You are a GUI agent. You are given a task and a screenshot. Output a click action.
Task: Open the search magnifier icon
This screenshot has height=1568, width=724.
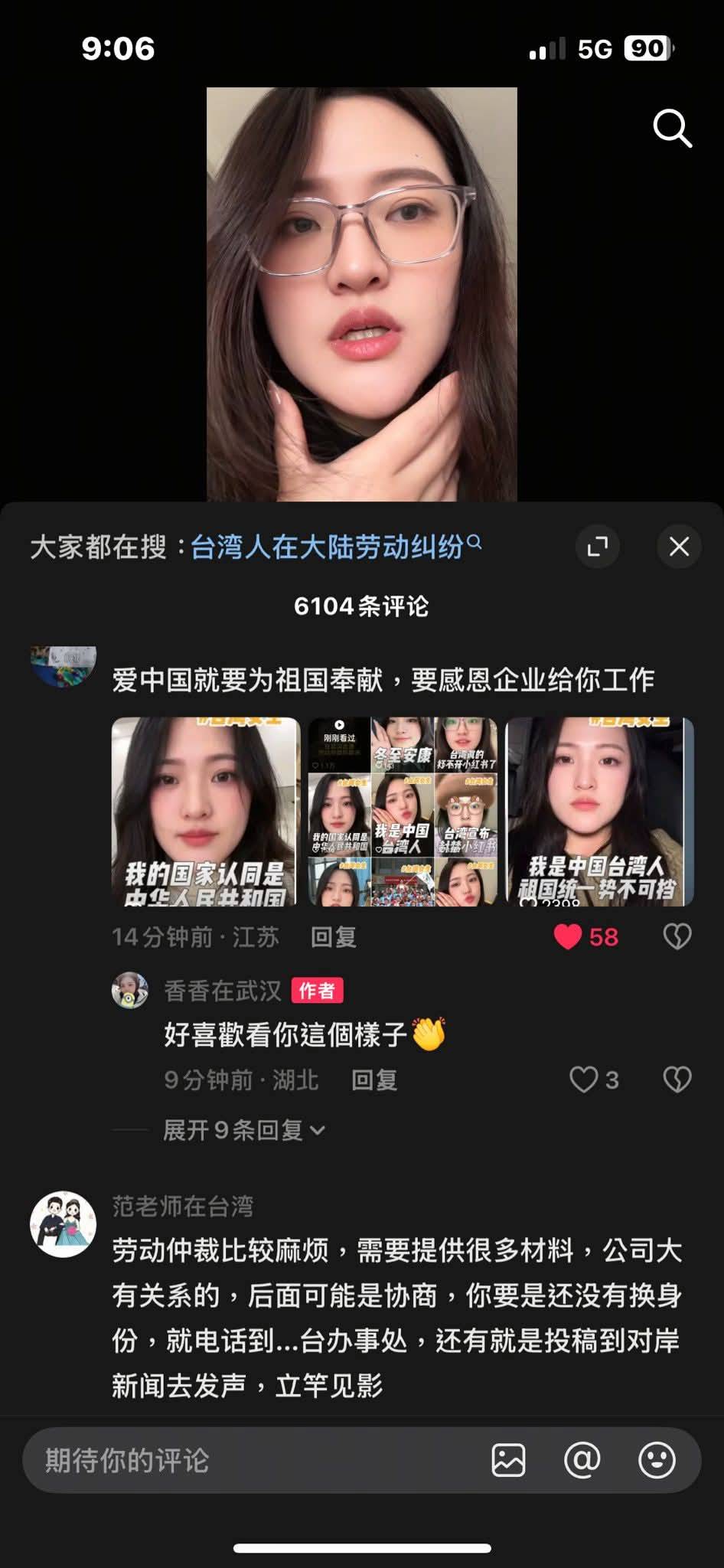672,128
